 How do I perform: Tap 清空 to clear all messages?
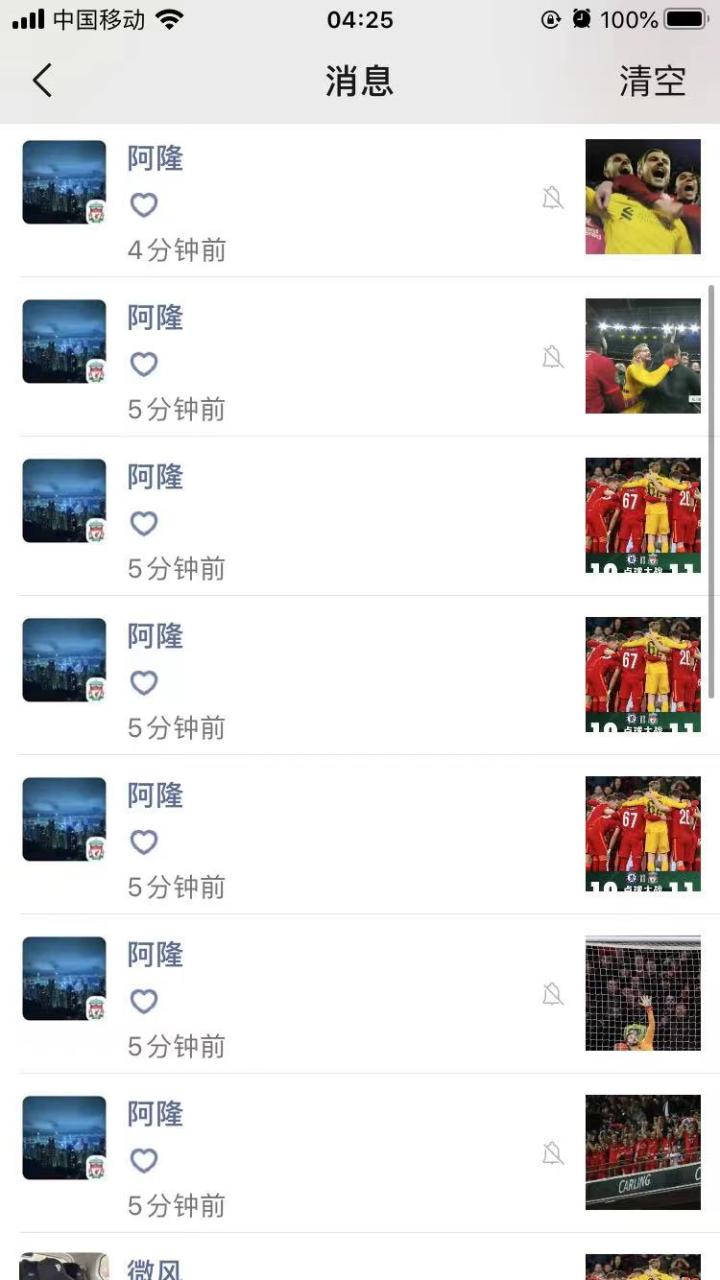click(652, 81)
